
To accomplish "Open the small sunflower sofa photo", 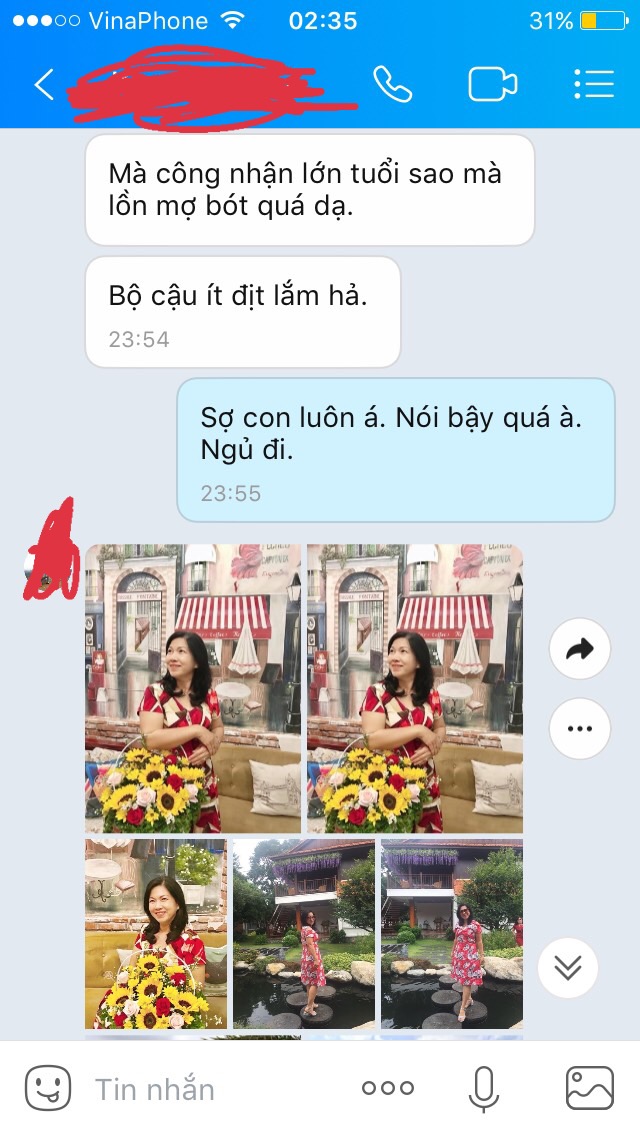I will click(x=156, y=934).
